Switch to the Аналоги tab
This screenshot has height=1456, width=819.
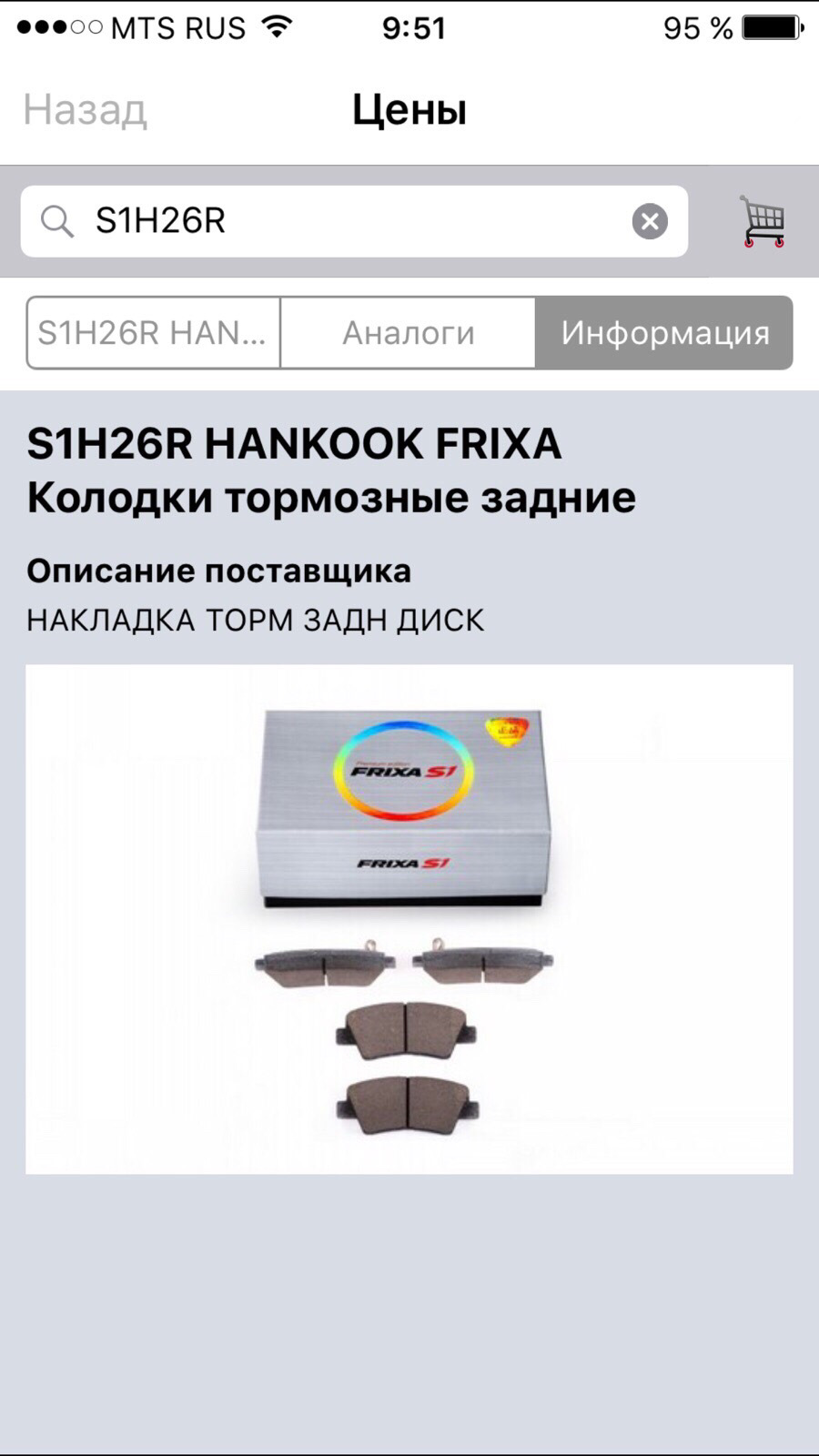[x=409, y=333]
